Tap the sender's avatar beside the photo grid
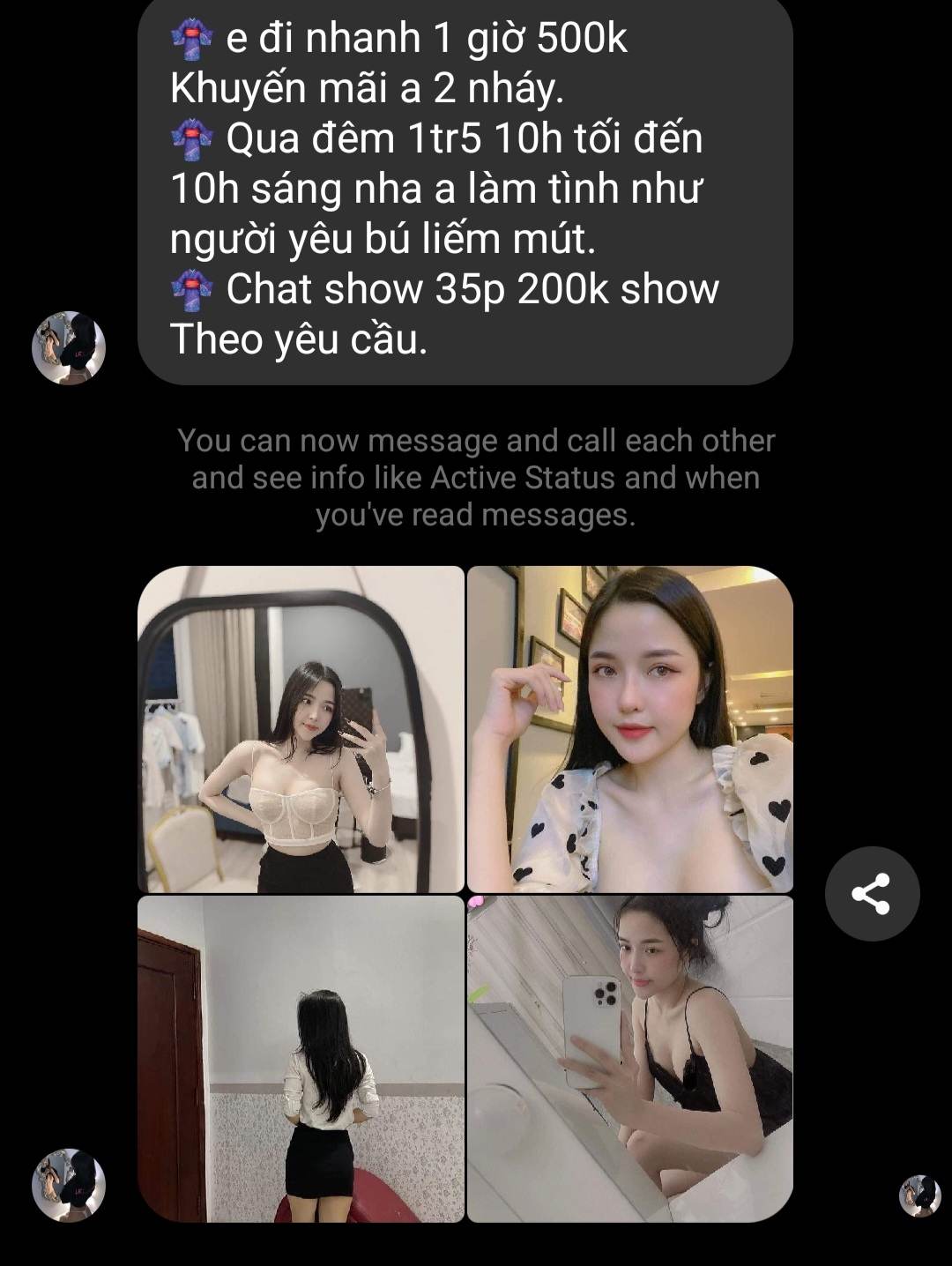The height and width of the screenshot is (1266, 952). [69, 1185]
